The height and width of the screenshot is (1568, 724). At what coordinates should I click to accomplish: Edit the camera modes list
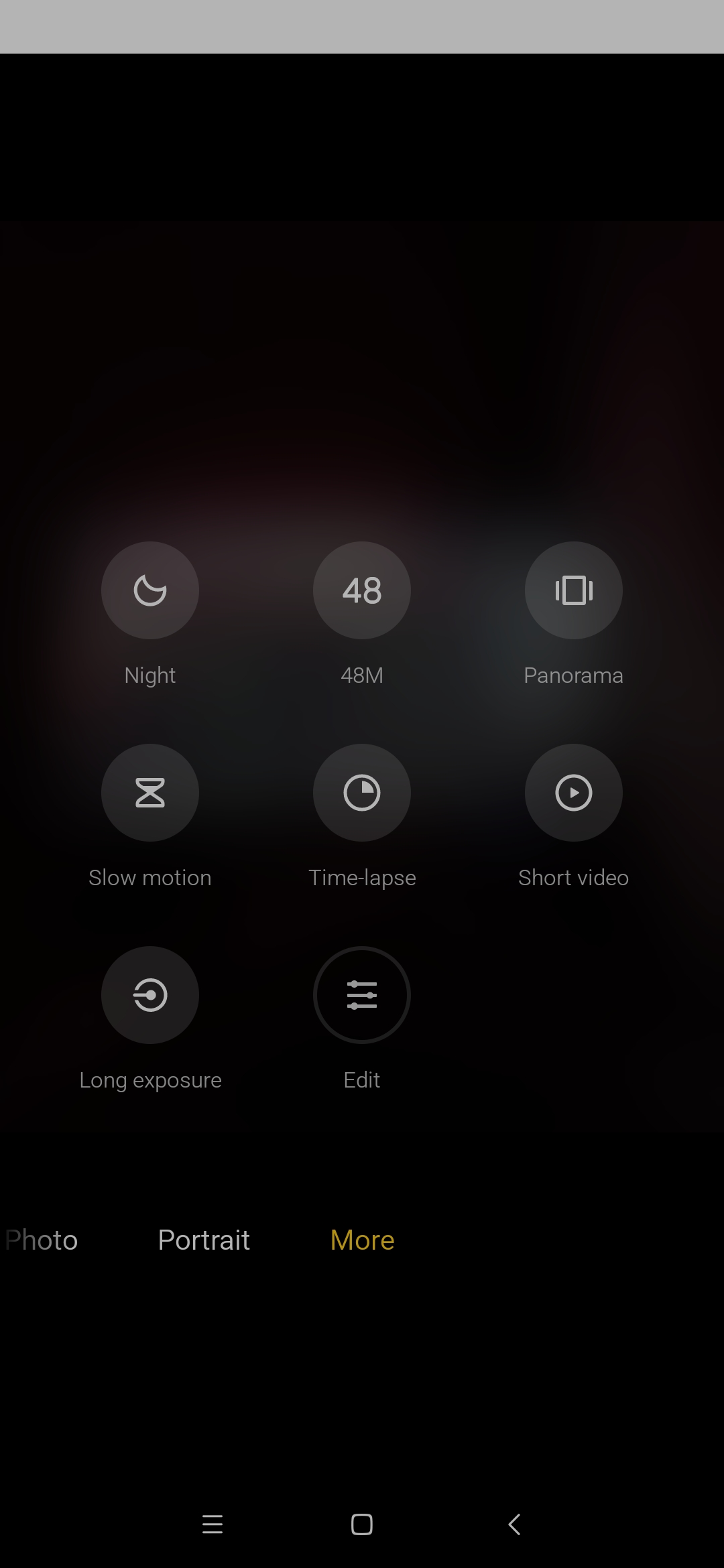(x=362, y=995)
